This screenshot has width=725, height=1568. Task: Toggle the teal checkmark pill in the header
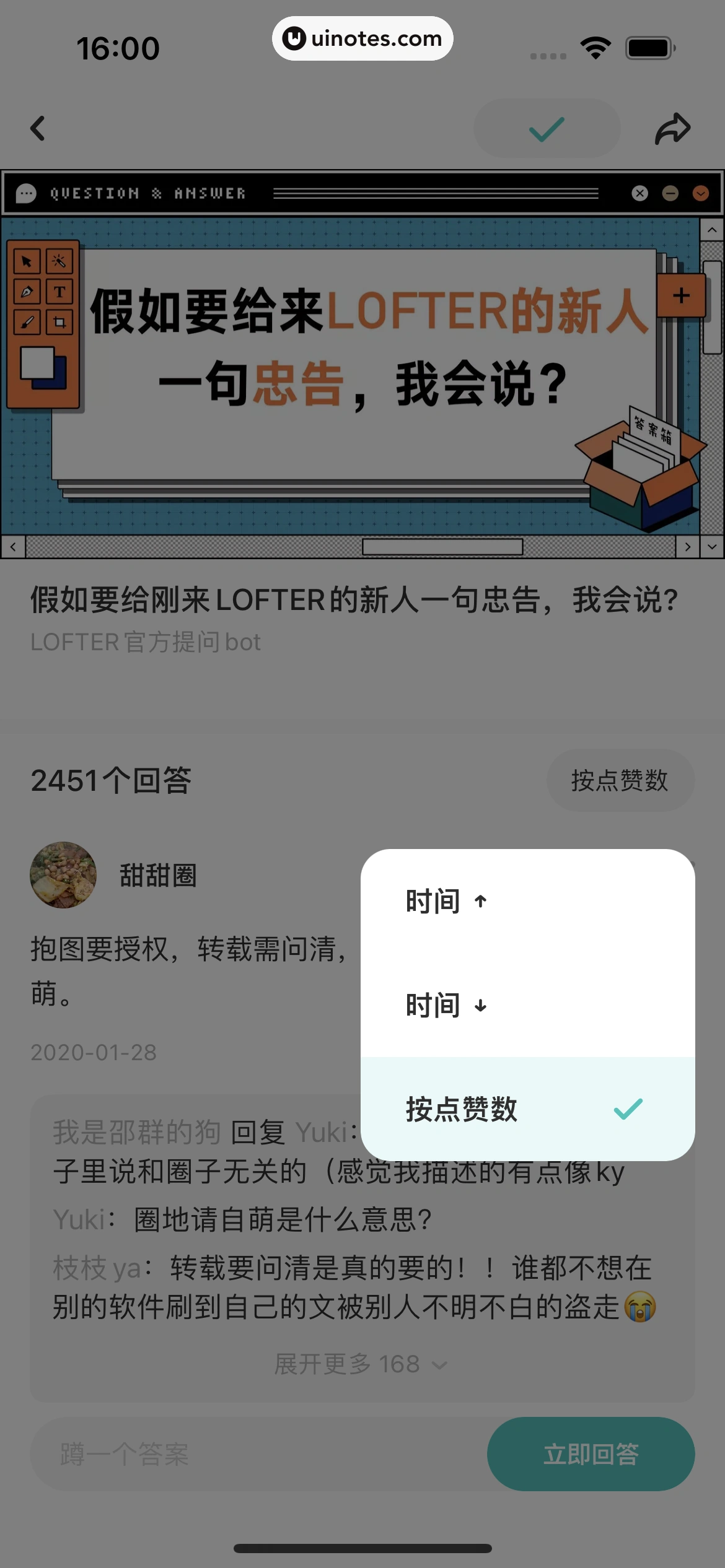pos(547,129)
